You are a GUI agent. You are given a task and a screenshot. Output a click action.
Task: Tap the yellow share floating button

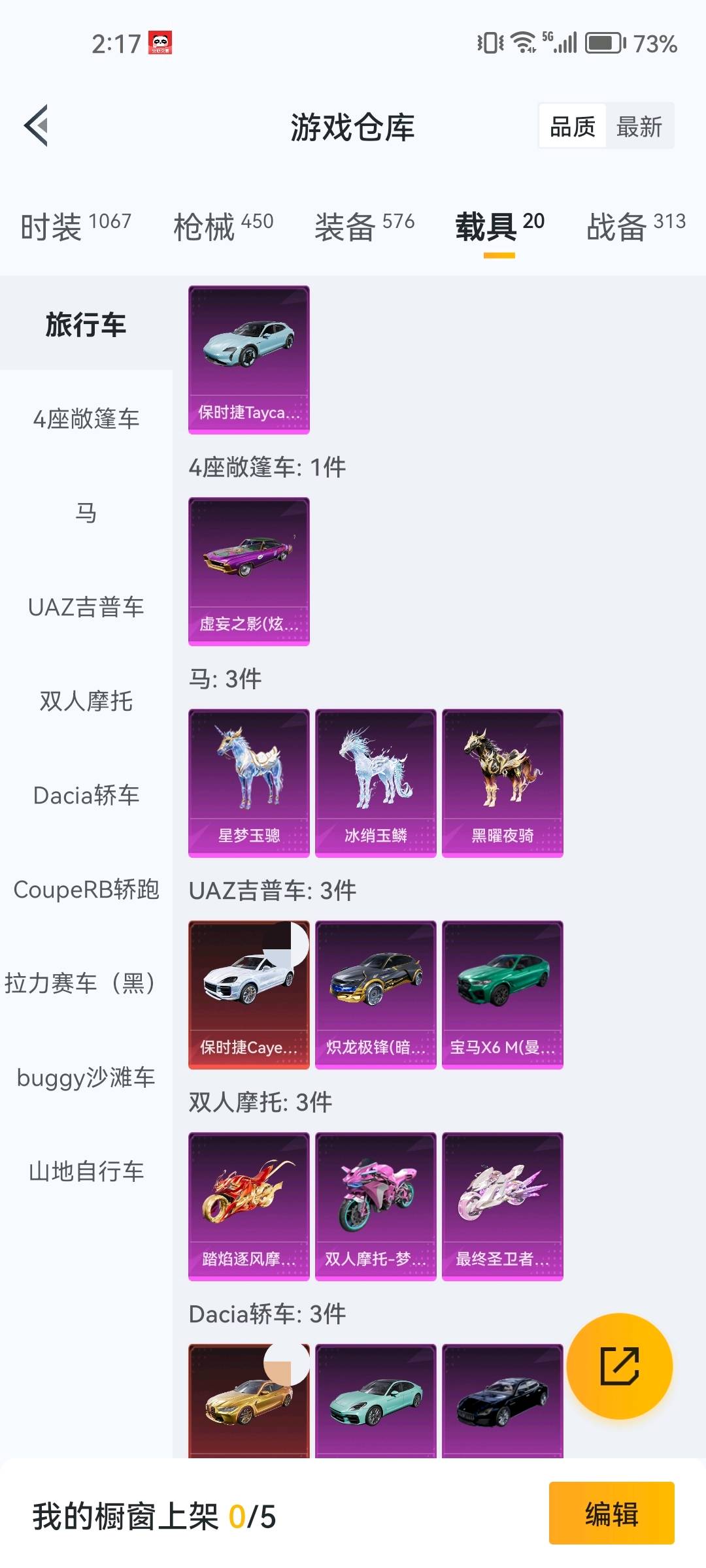click(619, 1366)
